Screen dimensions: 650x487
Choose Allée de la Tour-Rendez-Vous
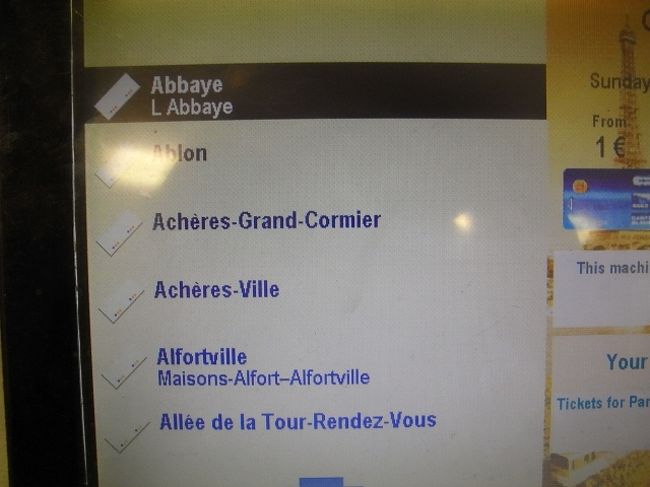(297, 422)
